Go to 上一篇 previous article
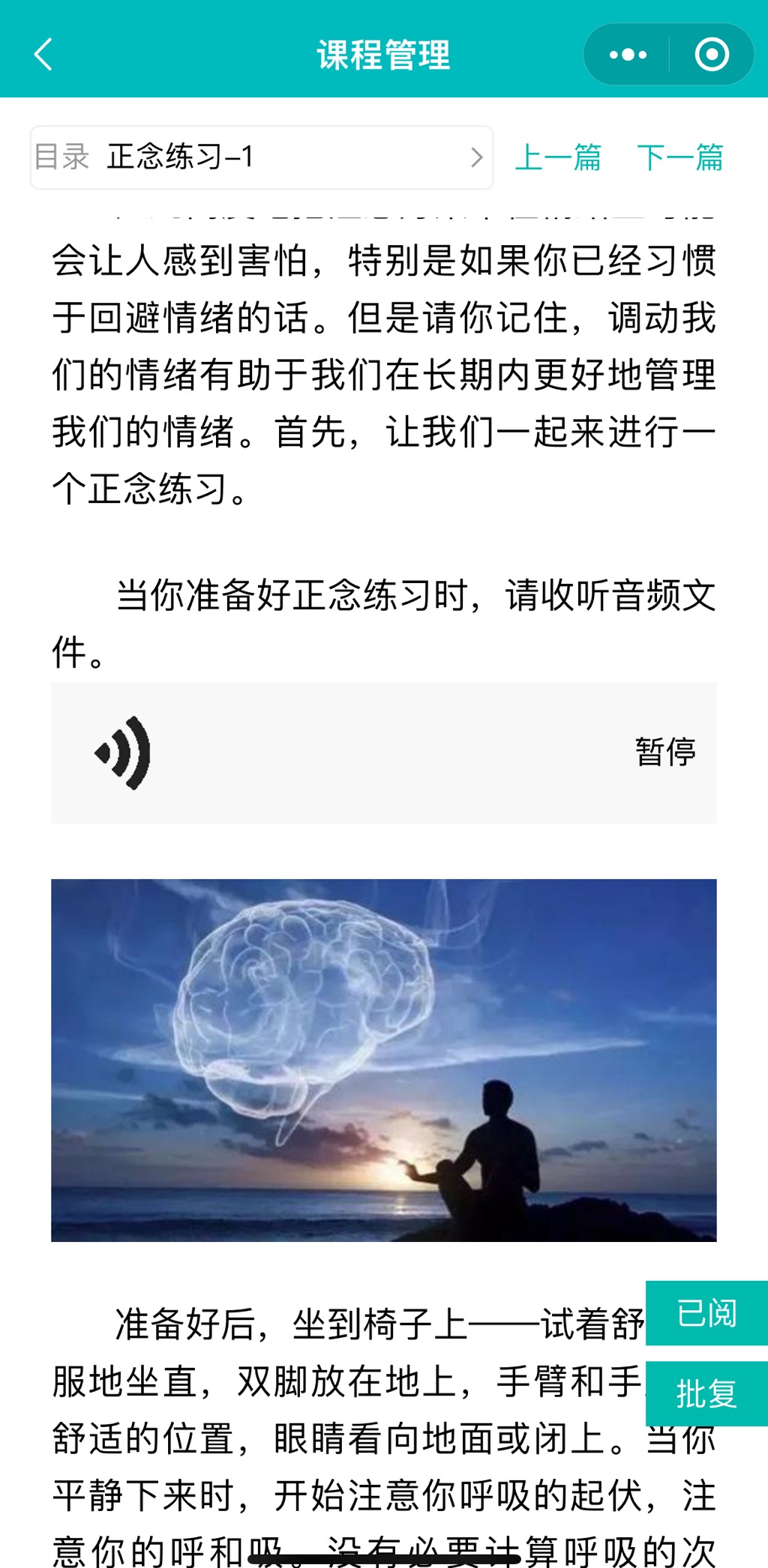 point(558,158)
